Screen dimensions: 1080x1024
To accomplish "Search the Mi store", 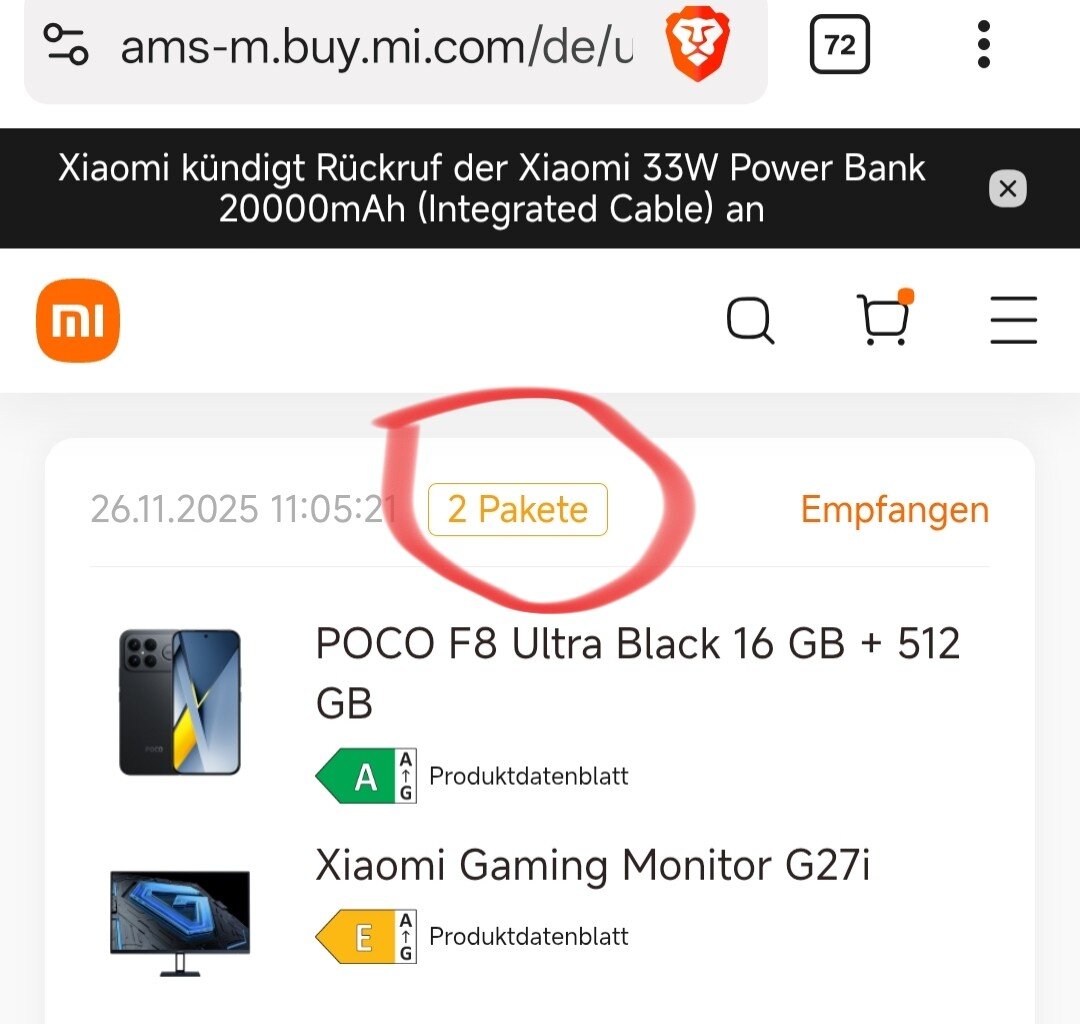I will 750,321.
